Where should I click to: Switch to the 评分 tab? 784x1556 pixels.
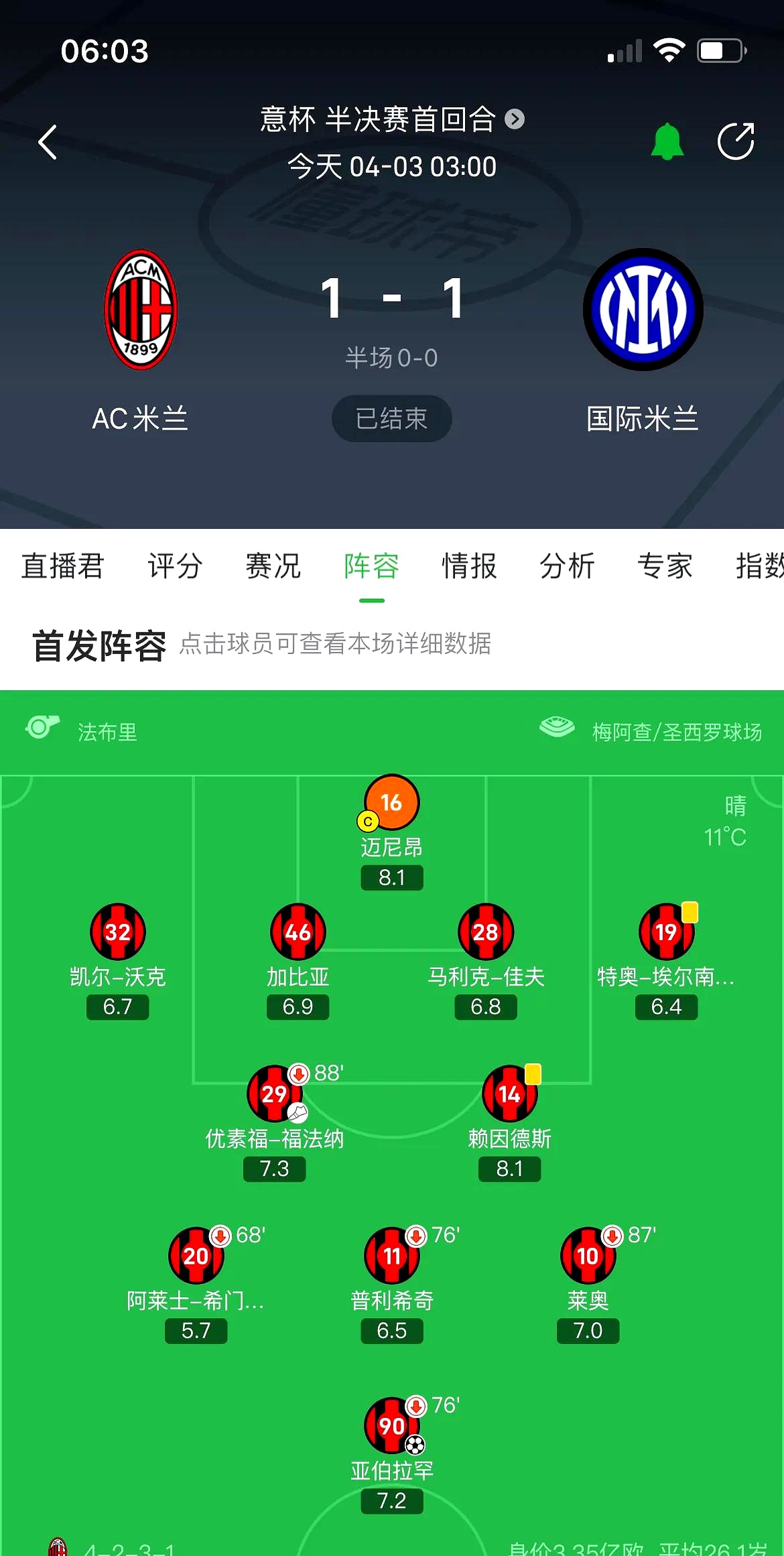coord(175,566)
